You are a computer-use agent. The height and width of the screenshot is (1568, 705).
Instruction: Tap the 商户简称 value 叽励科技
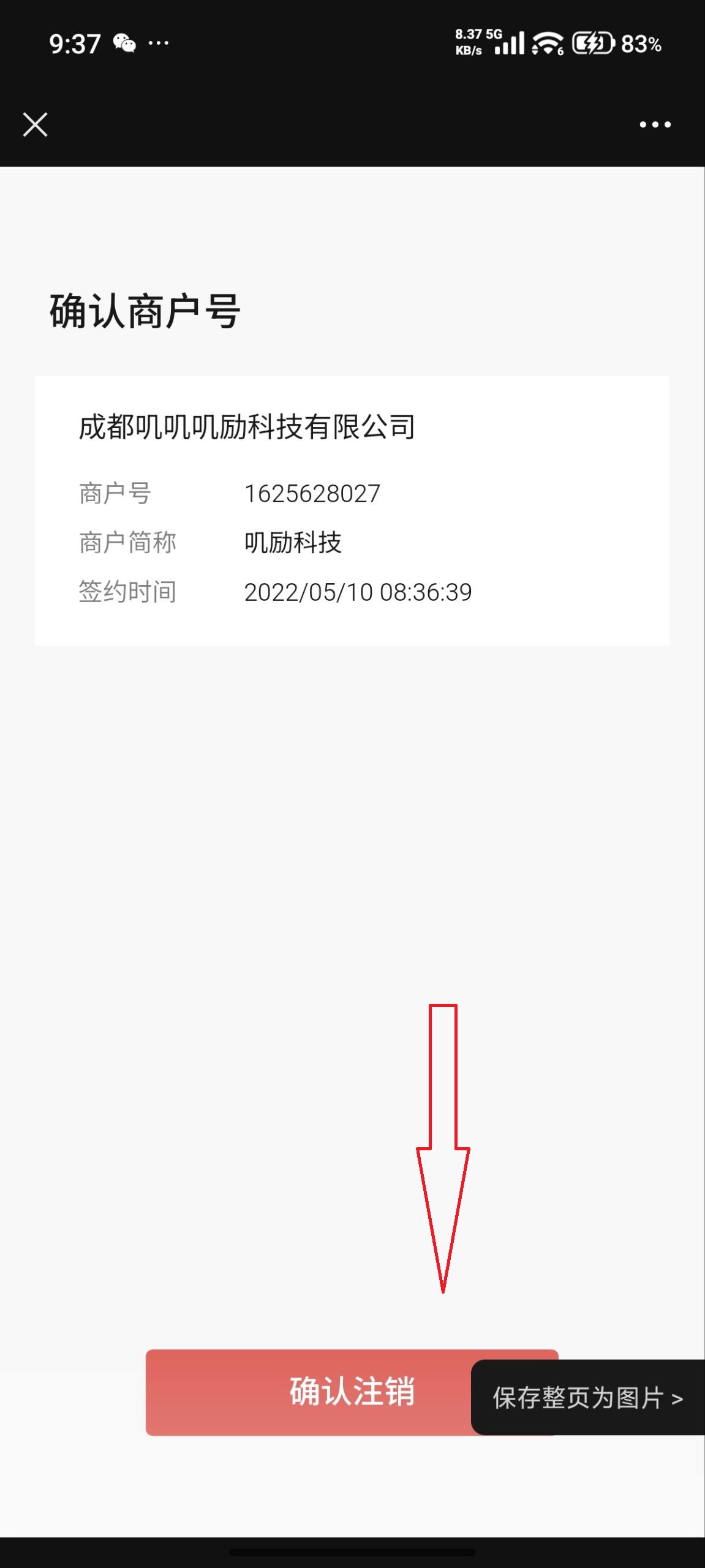coord(294,541)
